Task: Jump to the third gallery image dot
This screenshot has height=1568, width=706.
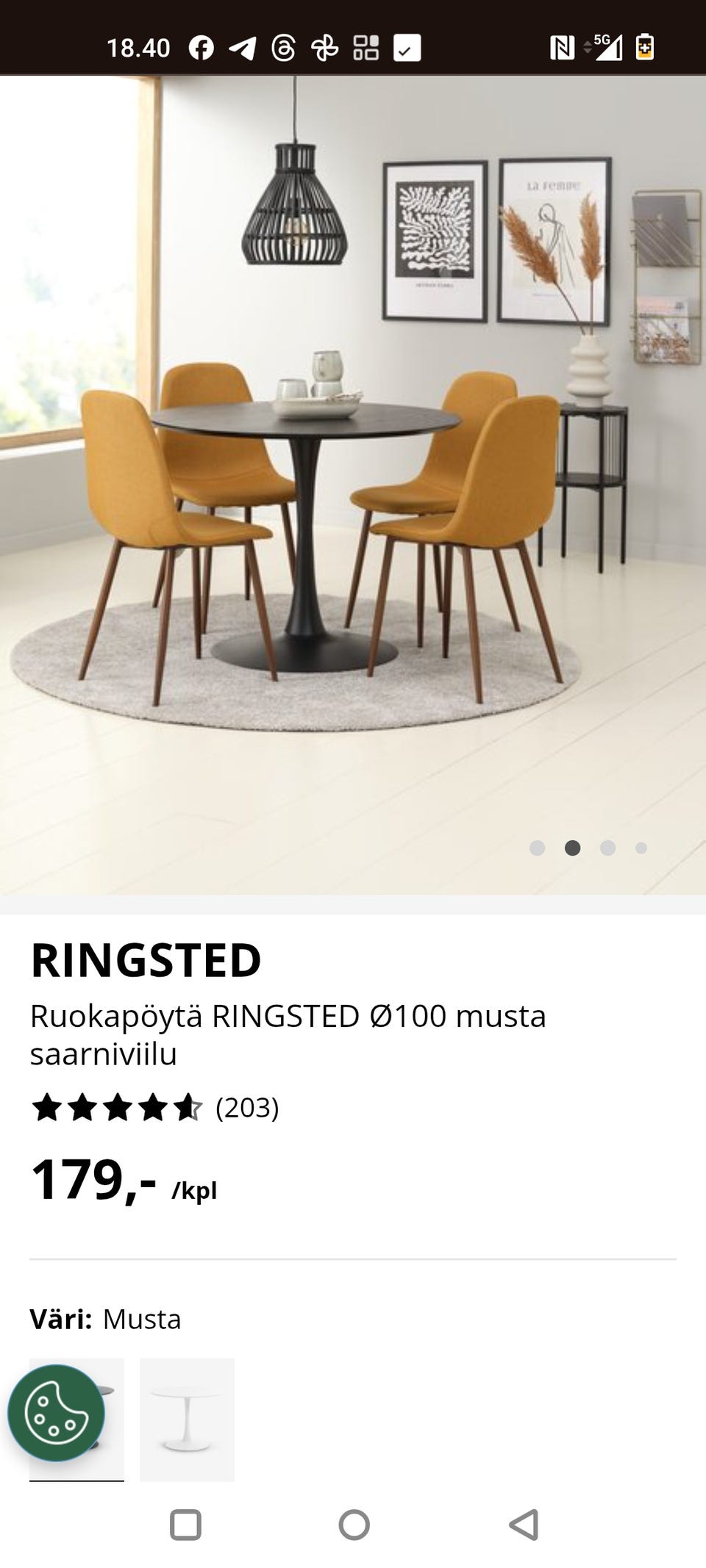Action: click(607, 848)
